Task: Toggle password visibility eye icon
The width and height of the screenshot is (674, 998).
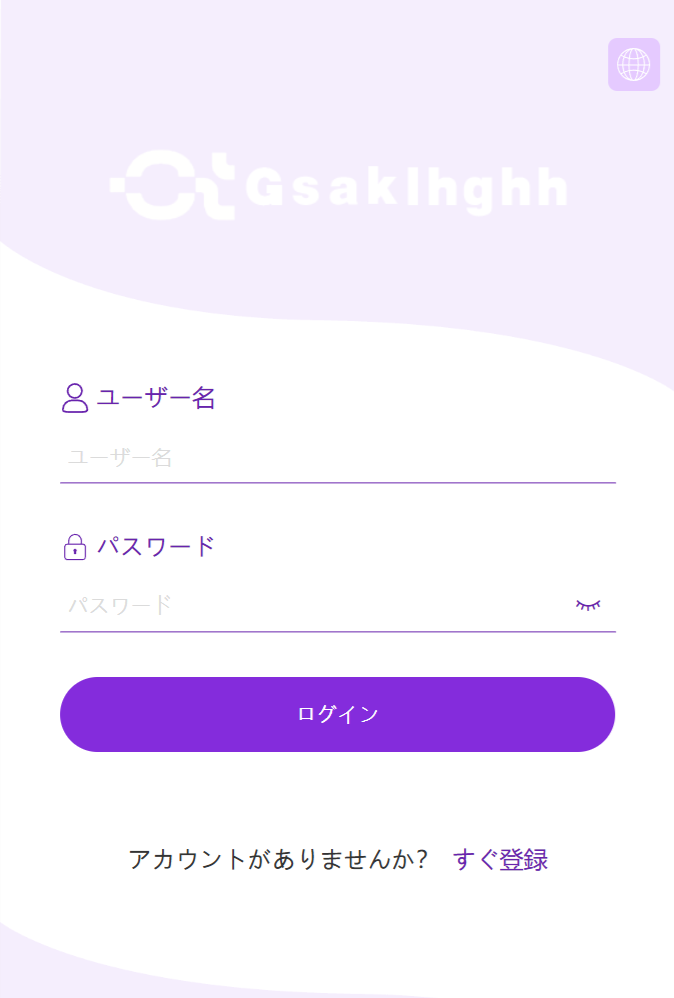Action: (588, 605)
